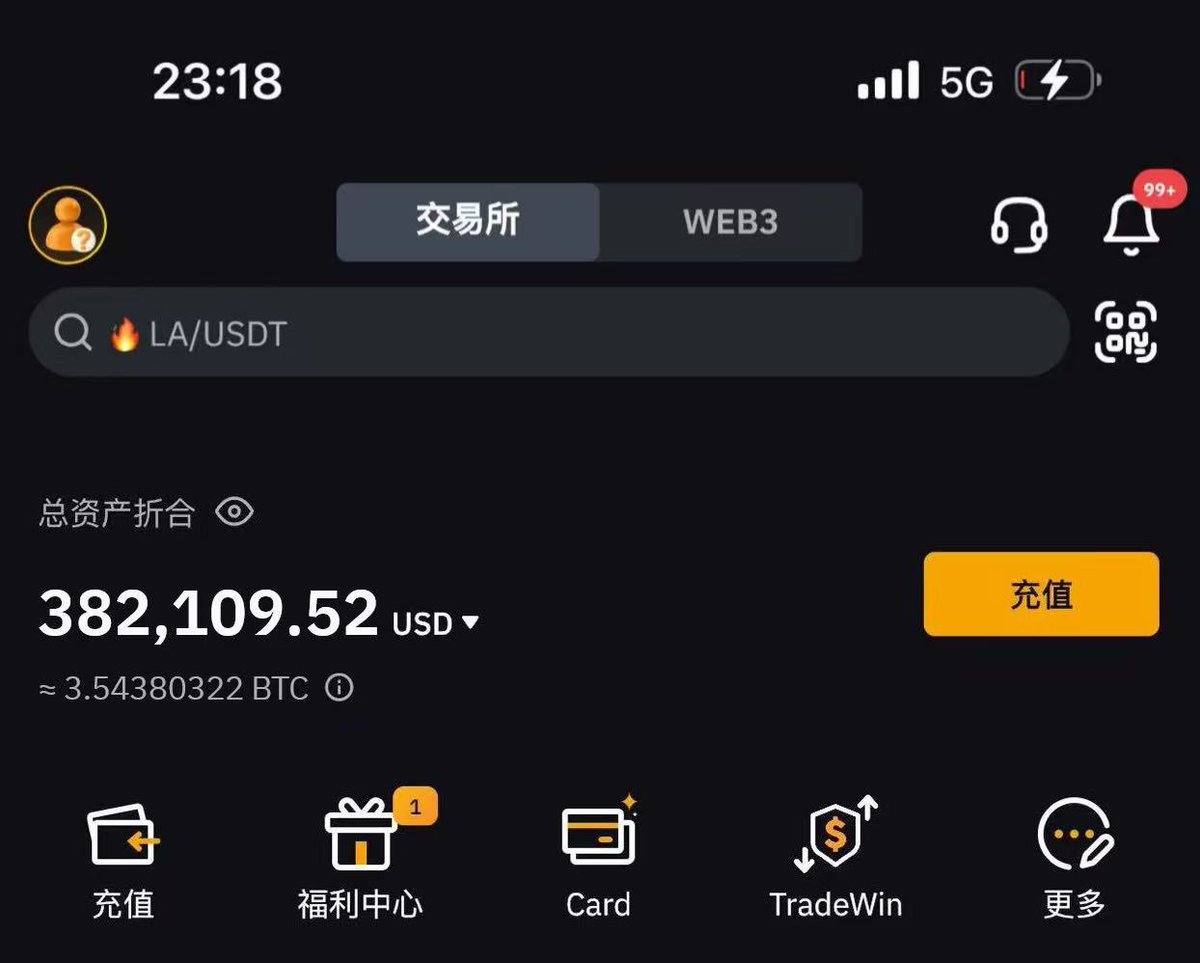View BTC estimate info icon
This screenshot has height=963, width=1200.
click(340, 688)
